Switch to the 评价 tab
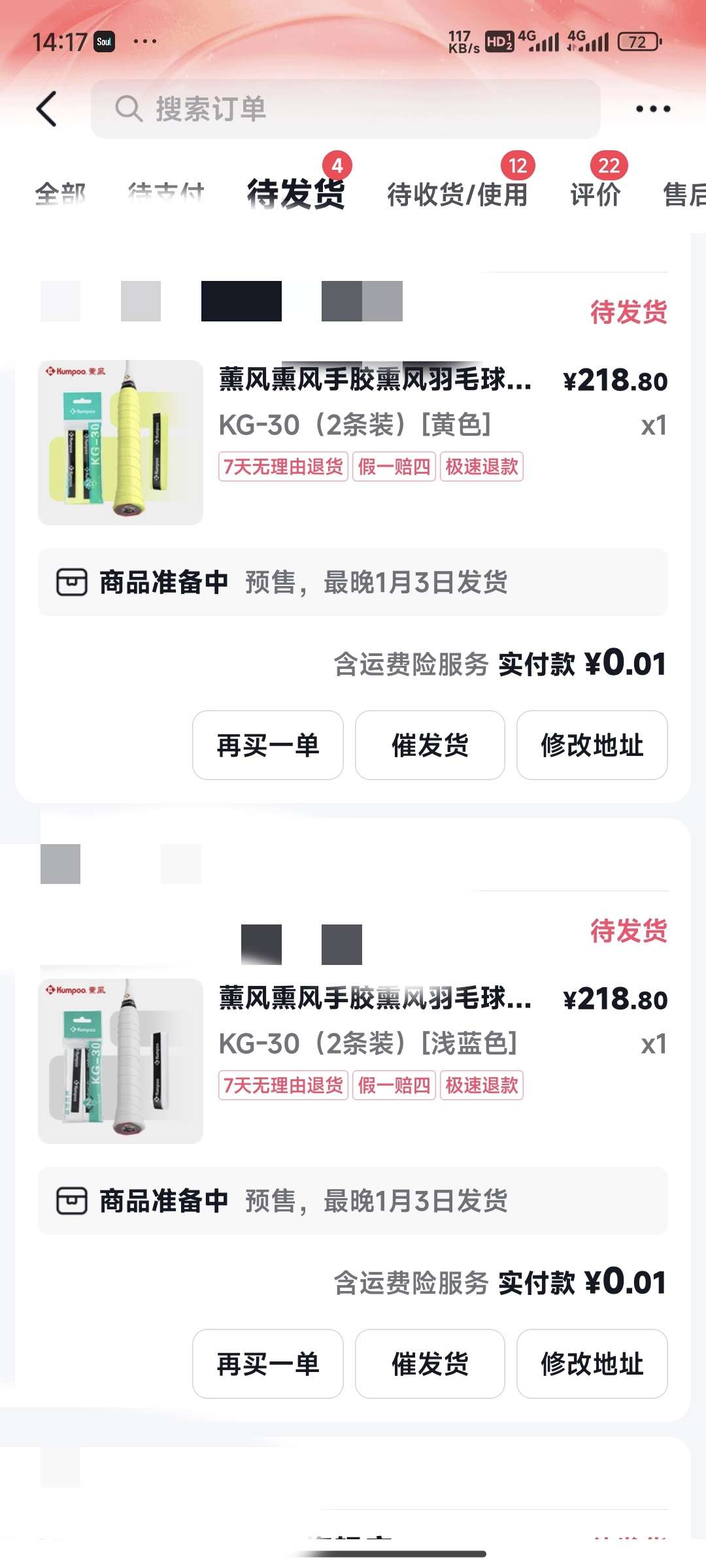 [595, 194]
